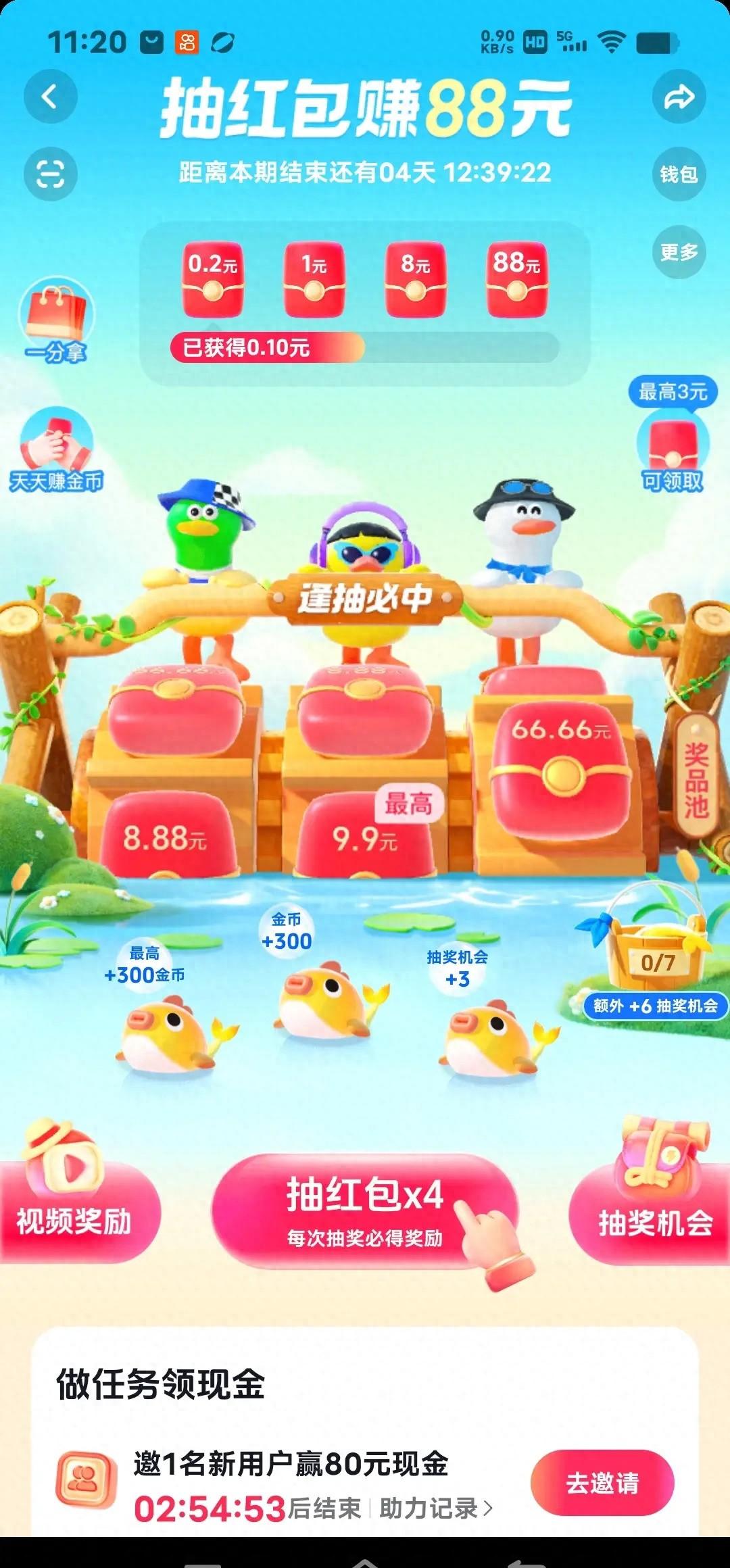
Task: Open the 钱包 wallet
Action: (679, 174)
